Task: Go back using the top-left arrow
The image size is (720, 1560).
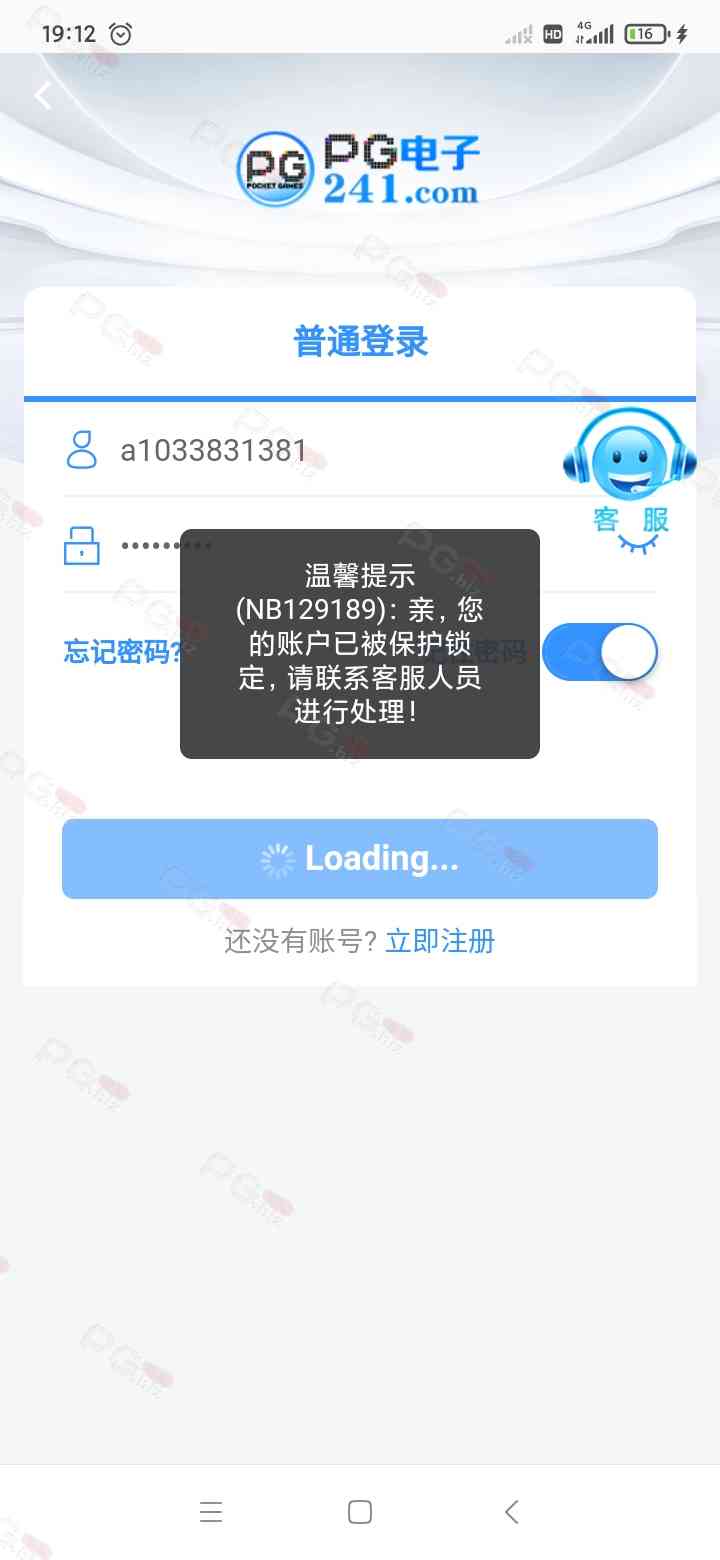Action: pyautogui.click(x=42, y=96)
